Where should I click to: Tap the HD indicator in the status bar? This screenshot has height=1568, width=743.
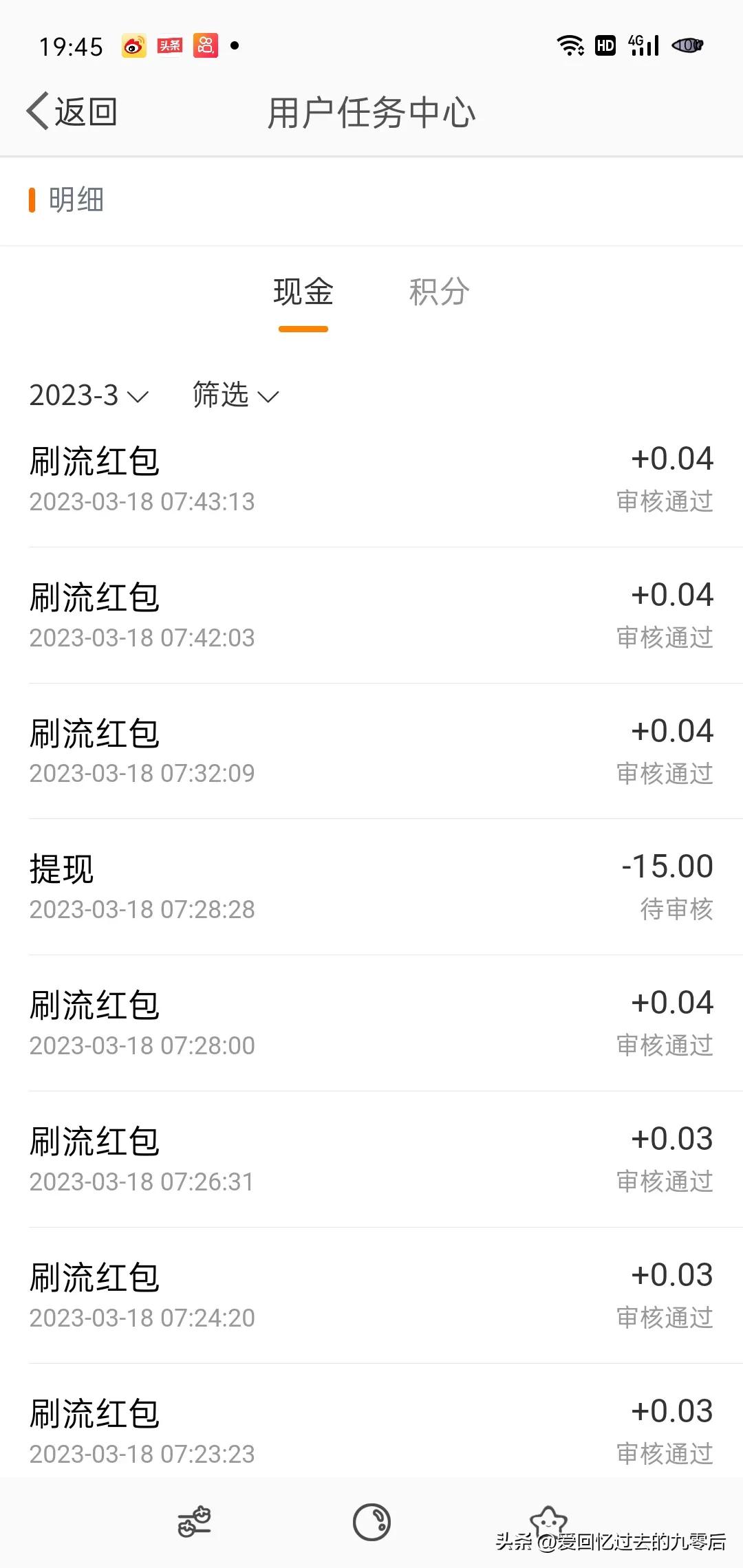pos(604,44)
